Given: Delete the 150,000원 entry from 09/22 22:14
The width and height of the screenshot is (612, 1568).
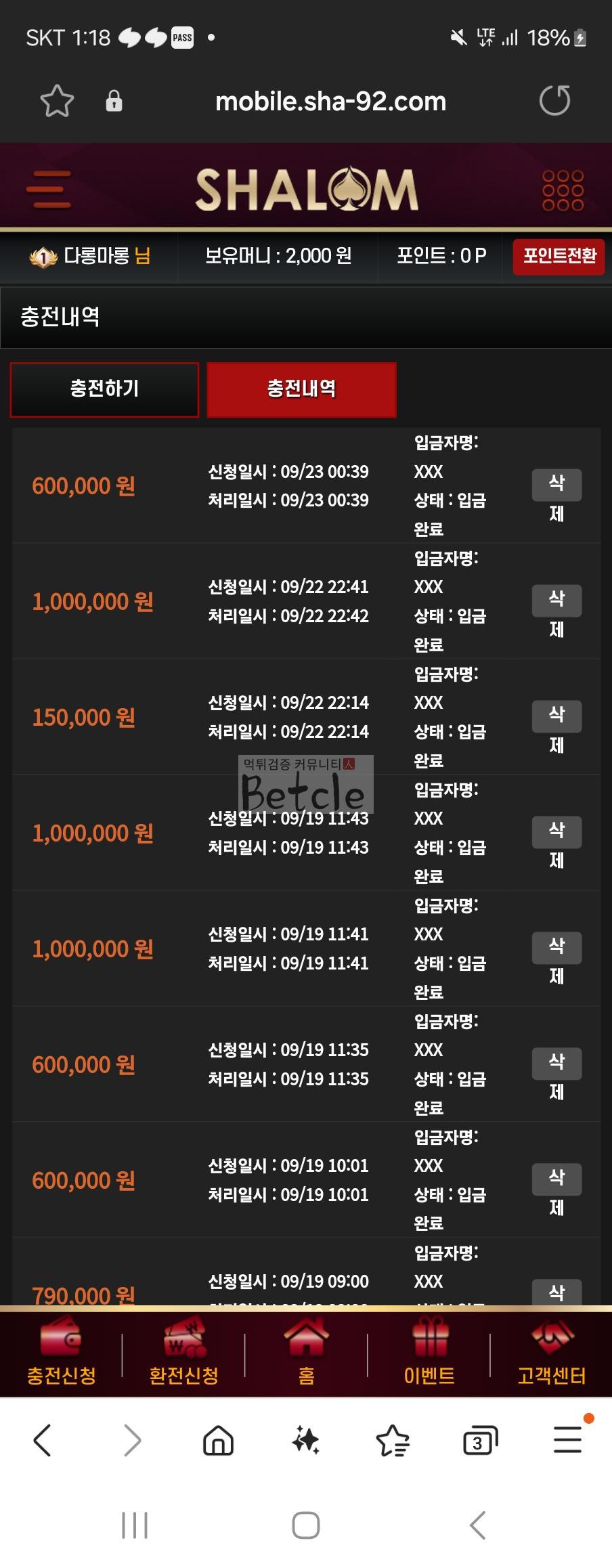Looking at the screenshot, I should click(x=556, y=716).
